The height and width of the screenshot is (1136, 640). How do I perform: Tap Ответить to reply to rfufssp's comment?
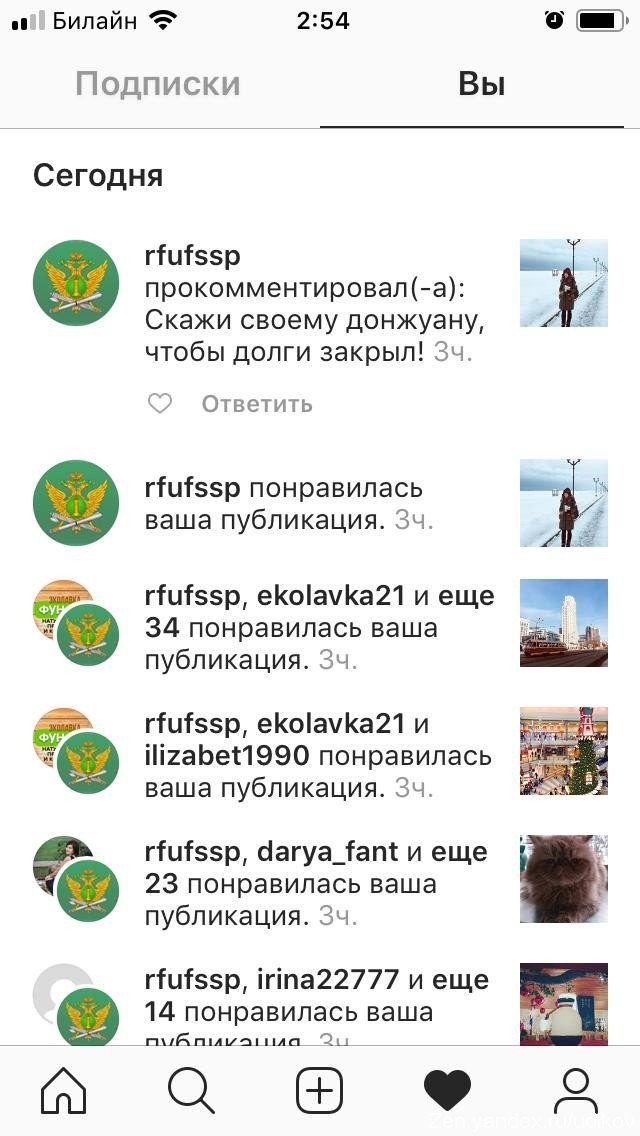point(257,404)
